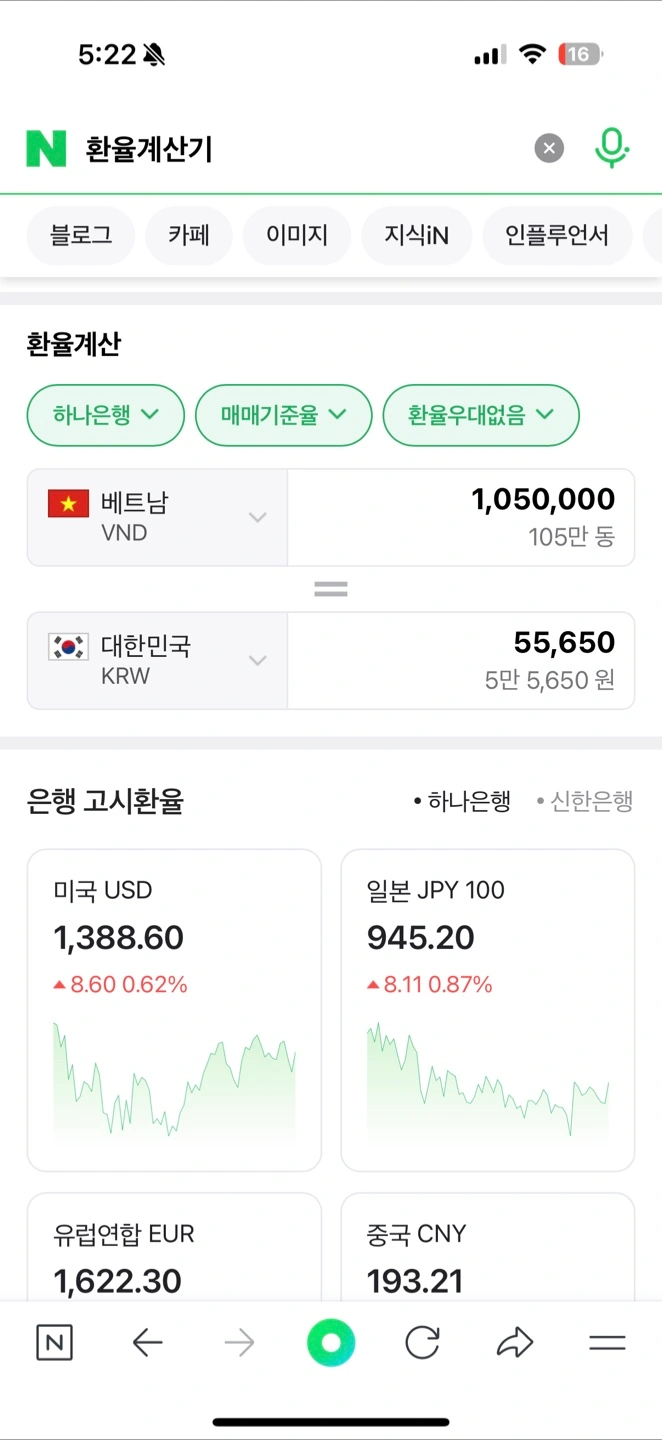This screenshot has height=1440, width=662.
Task: Change the 베트남 VND currency selector
Action: [158, 517]
